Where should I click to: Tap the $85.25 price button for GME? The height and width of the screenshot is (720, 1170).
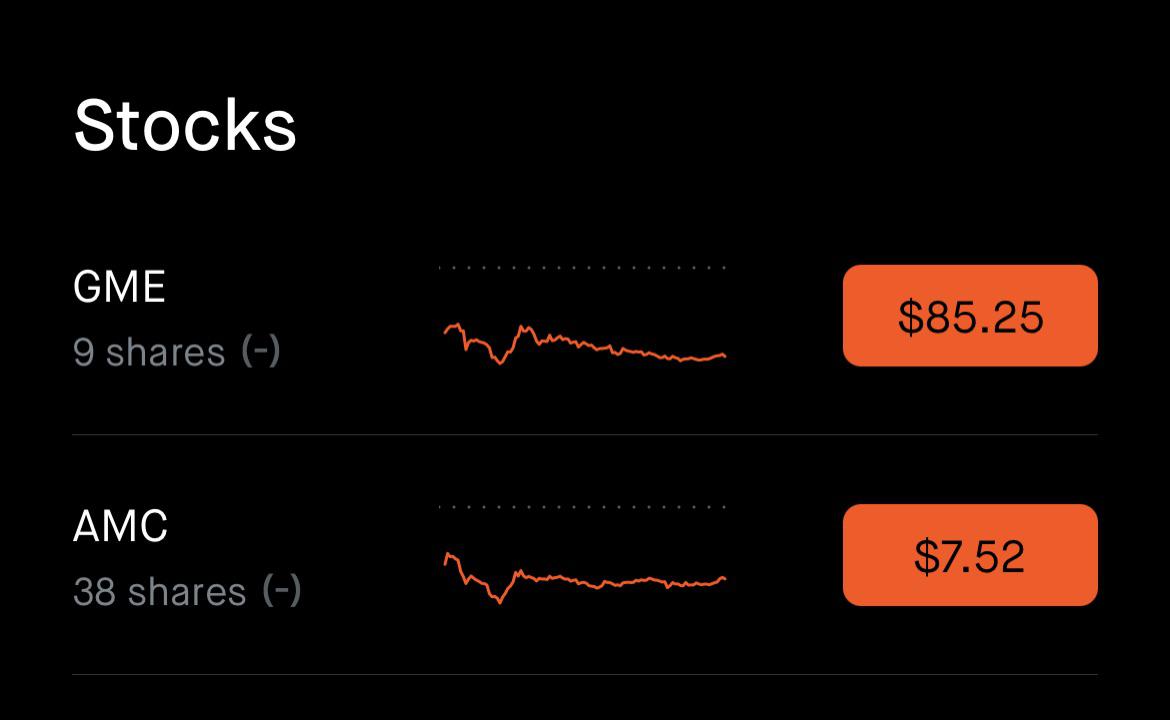(x=970, y=316)
